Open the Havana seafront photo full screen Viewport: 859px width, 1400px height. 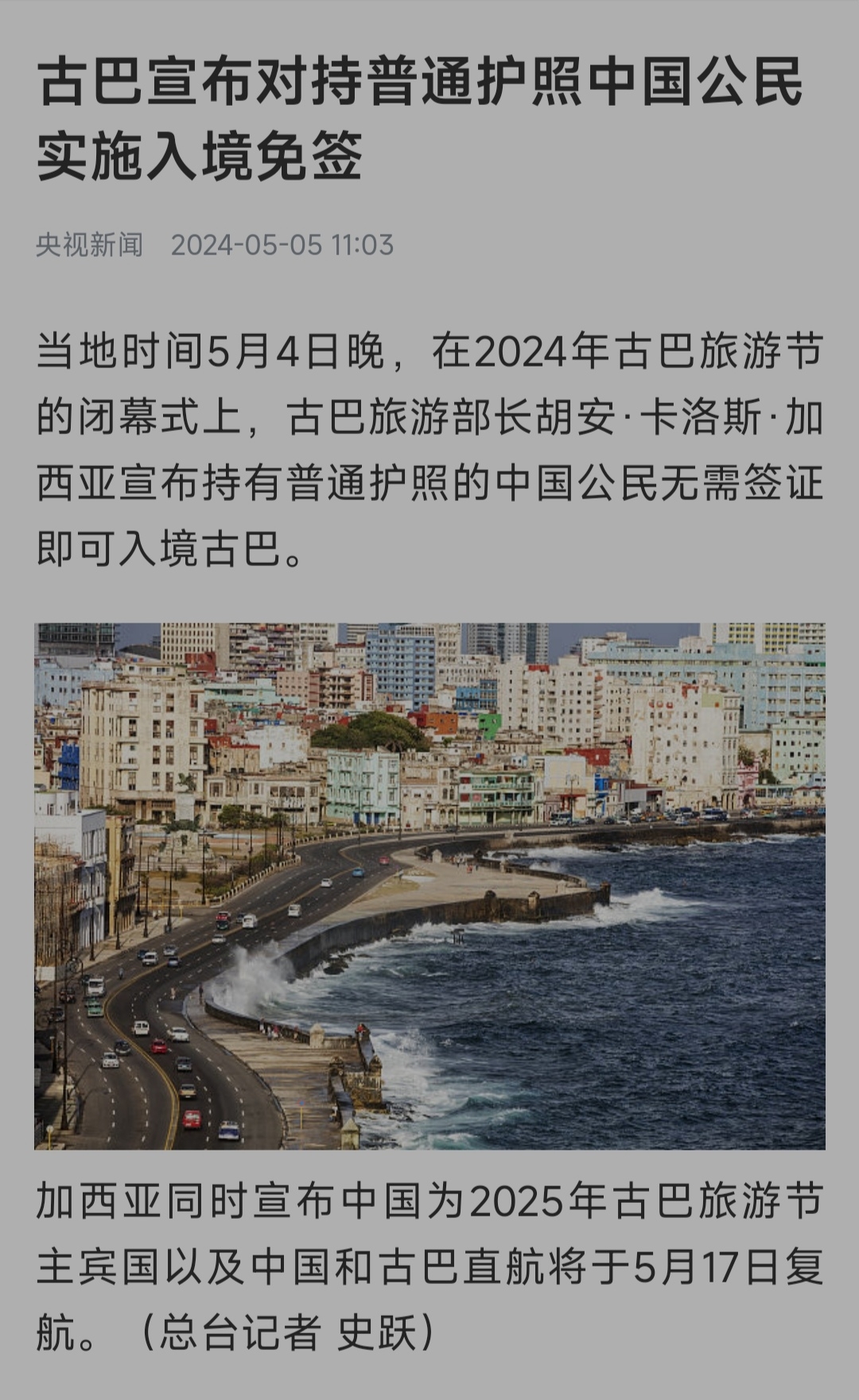point(429,885)
